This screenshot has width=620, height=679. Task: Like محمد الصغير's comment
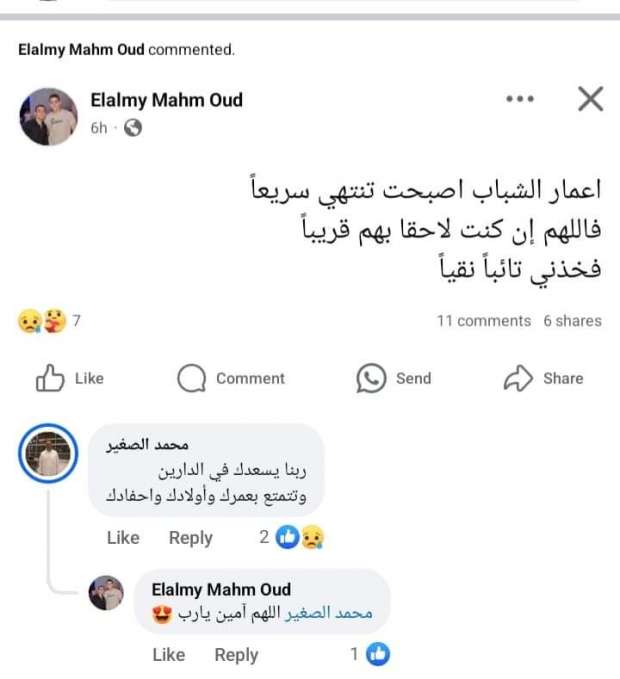(123, 538)
